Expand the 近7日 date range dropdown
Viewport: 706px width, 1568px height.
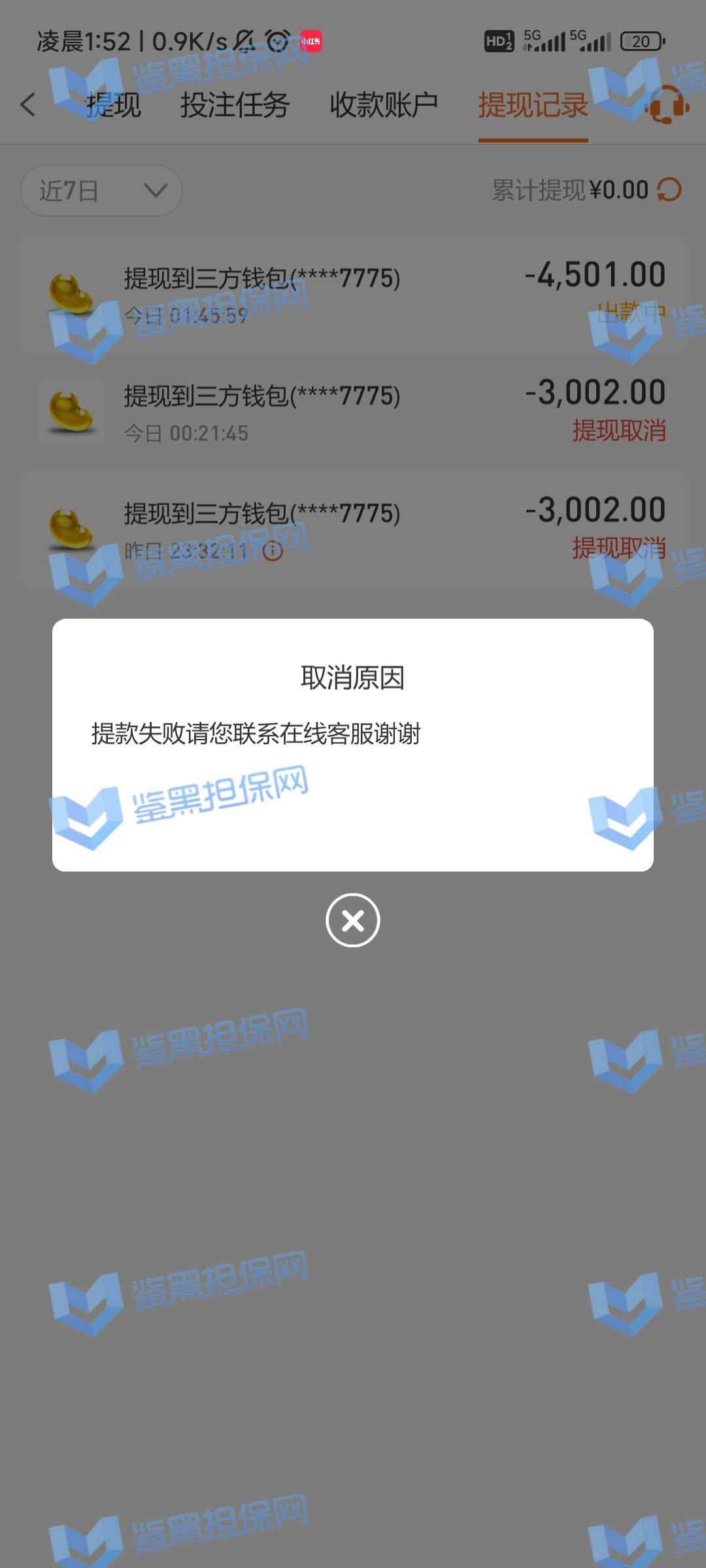click(x=101, y=191)
